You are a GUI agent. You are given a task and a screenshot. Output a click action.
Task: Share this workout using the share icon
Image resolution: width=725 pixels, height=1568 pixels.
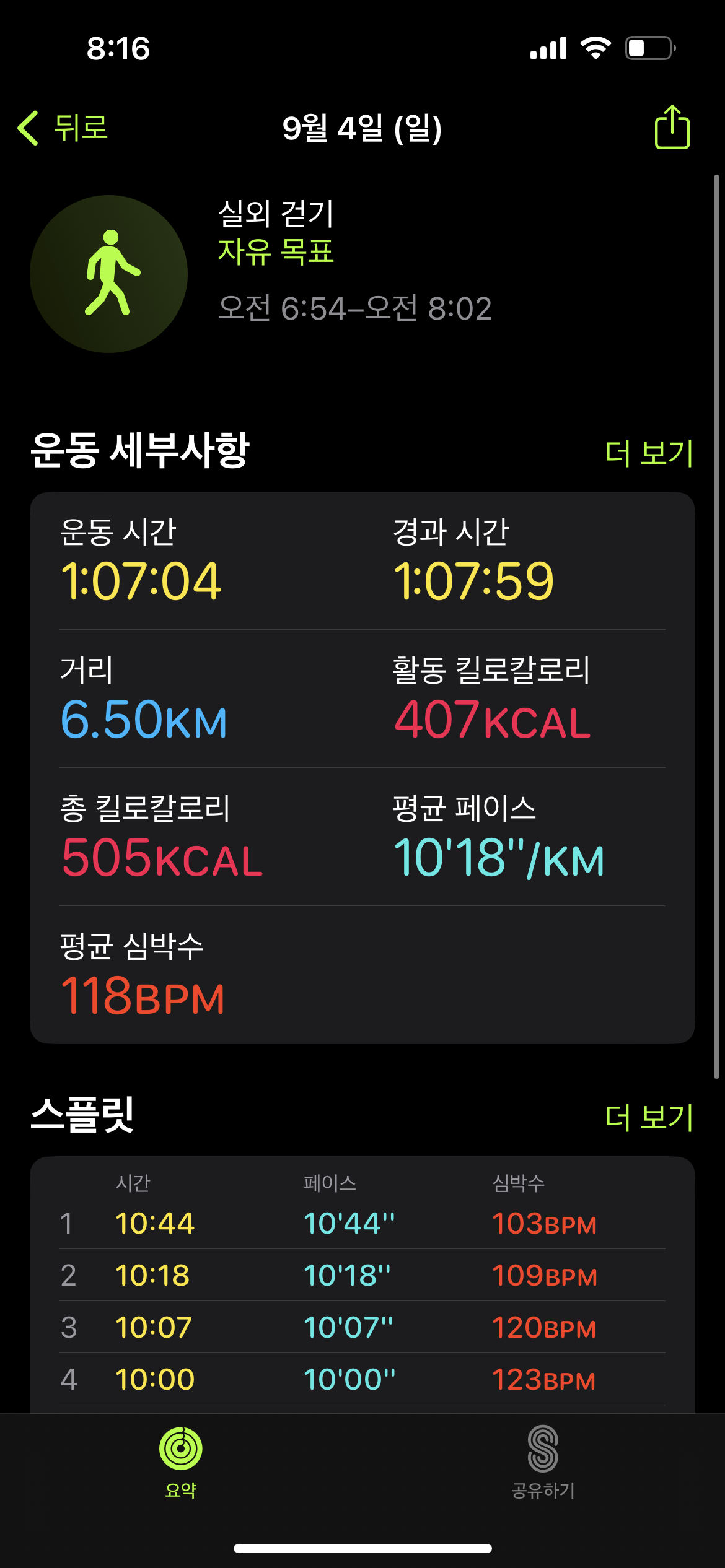pos(672,128)
